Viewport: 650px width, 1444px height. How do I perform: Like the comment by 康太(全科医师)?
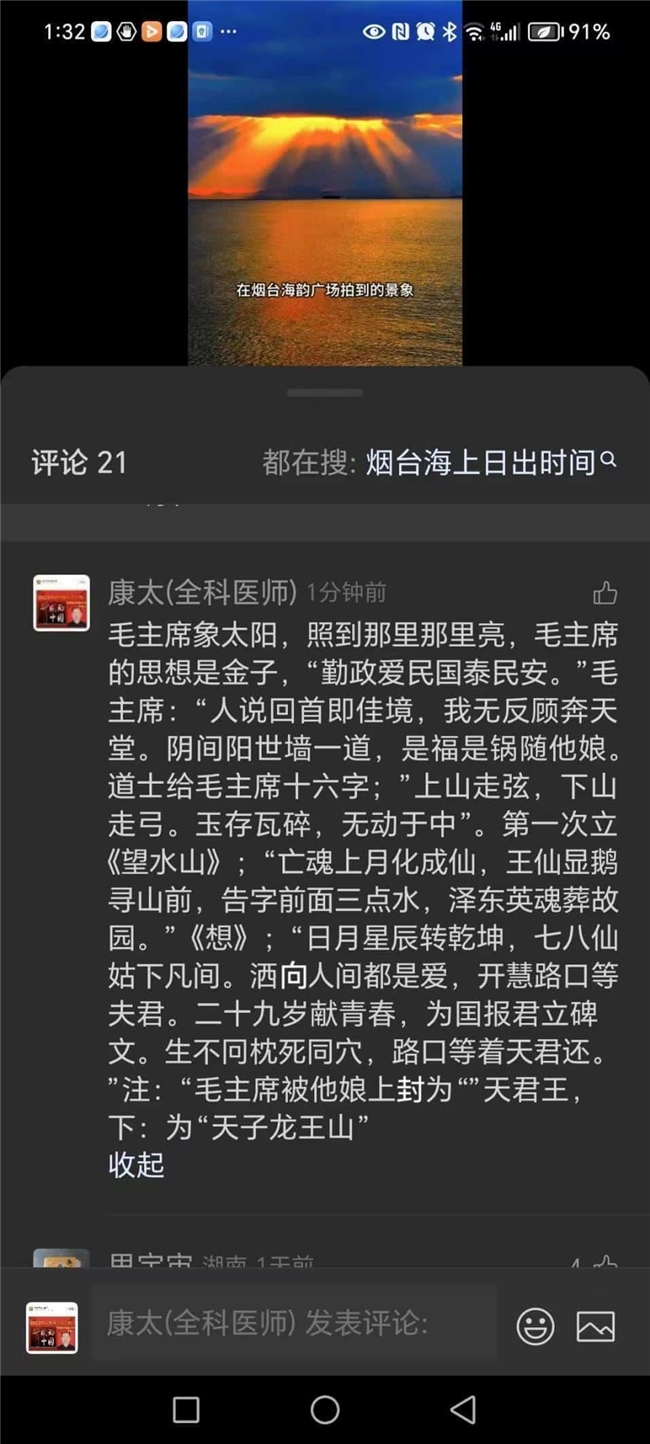click(605, 594)
